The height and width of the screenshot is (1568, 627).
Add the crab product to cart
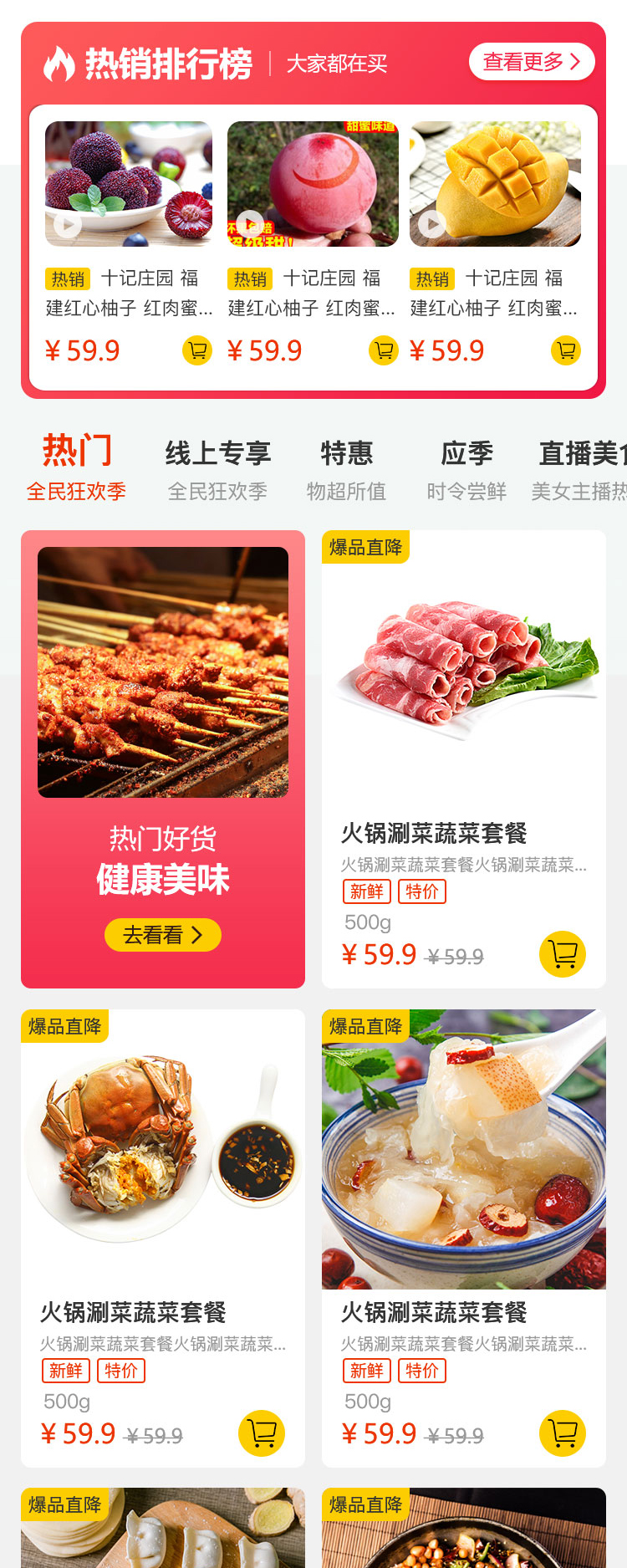click(262, 1433)
